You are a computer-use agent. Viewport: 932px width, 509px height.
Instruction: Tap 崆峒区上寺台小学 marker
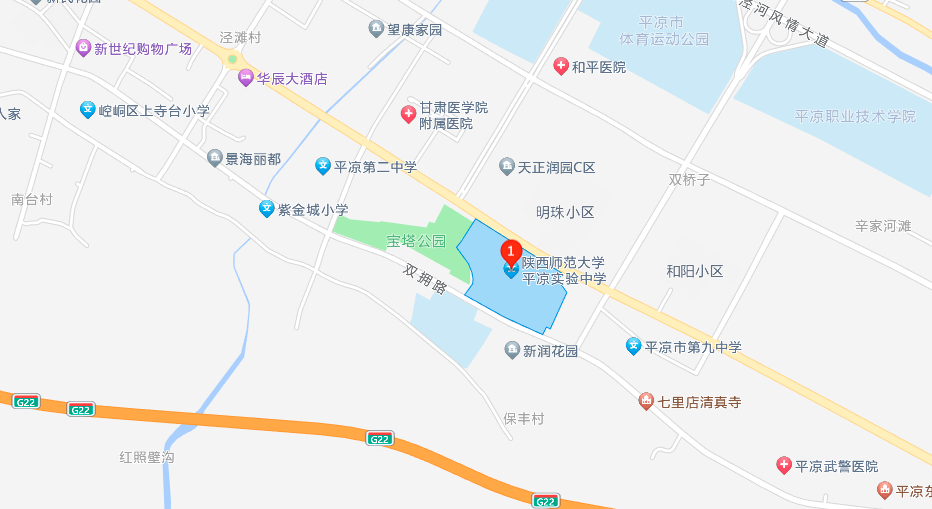(87, 110)
